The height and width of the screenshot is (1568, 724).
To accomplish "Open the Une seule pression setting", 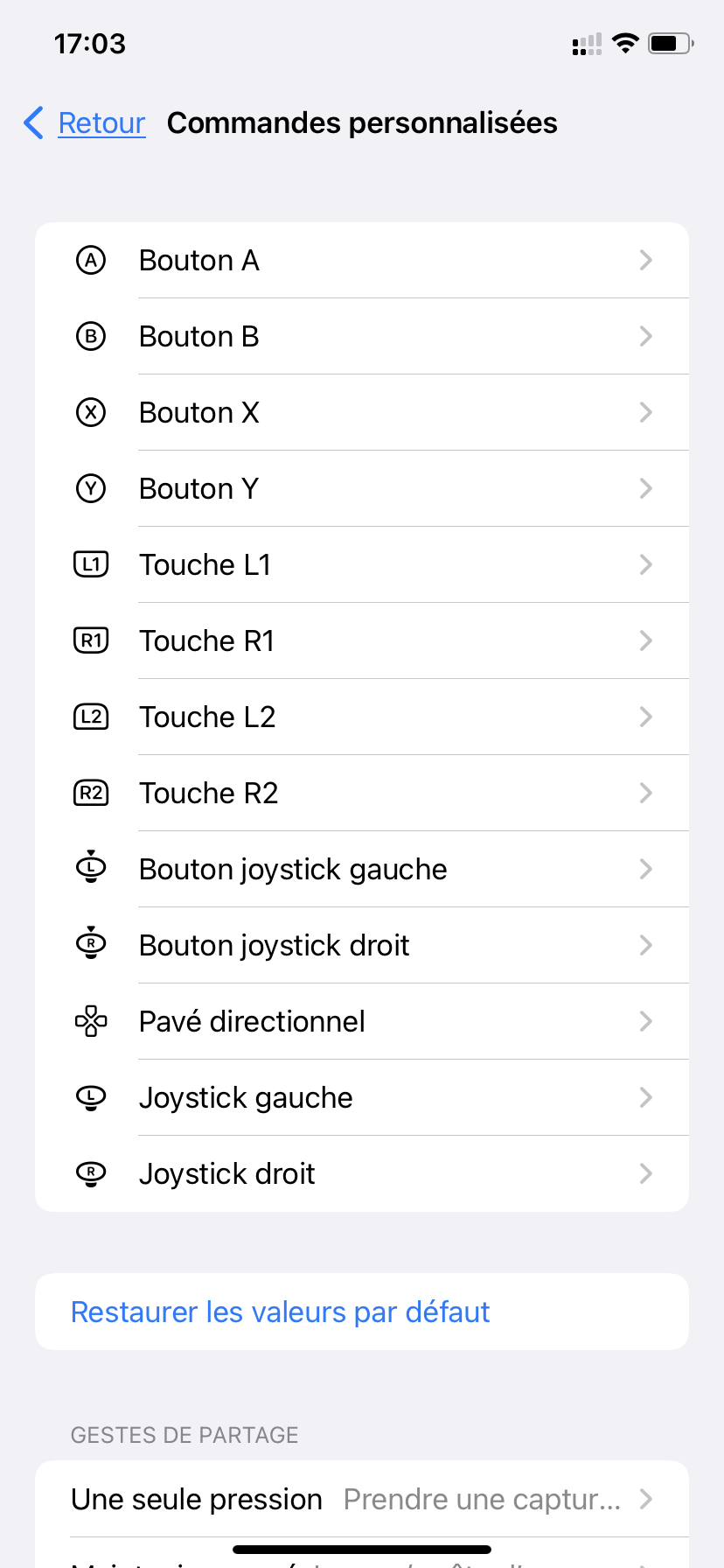I will click(x=362, y=1499).
